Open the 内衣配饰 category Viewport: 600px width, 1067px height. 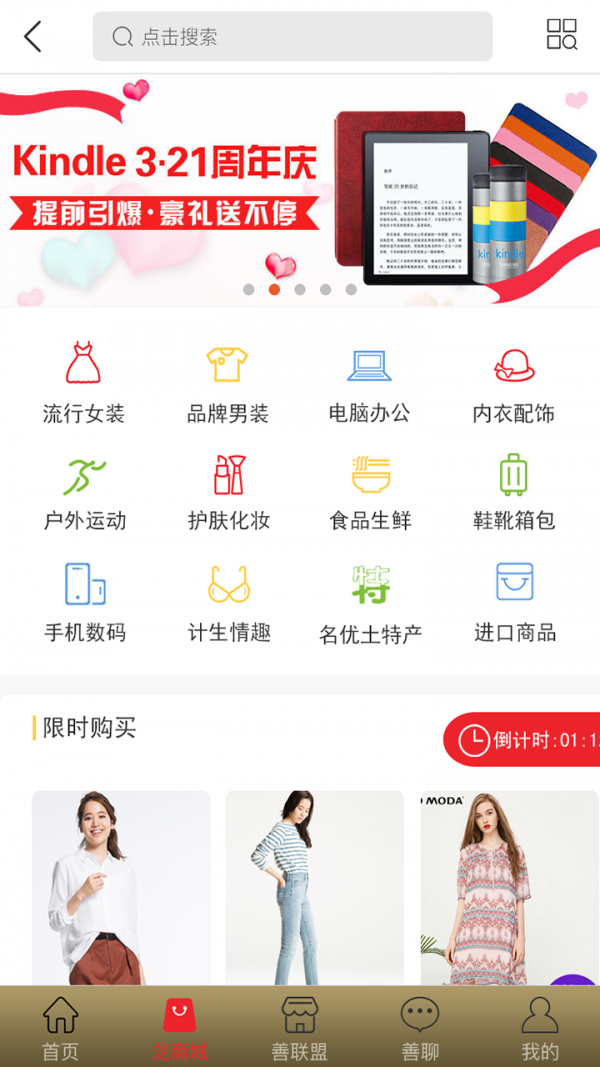coord(514,383)
